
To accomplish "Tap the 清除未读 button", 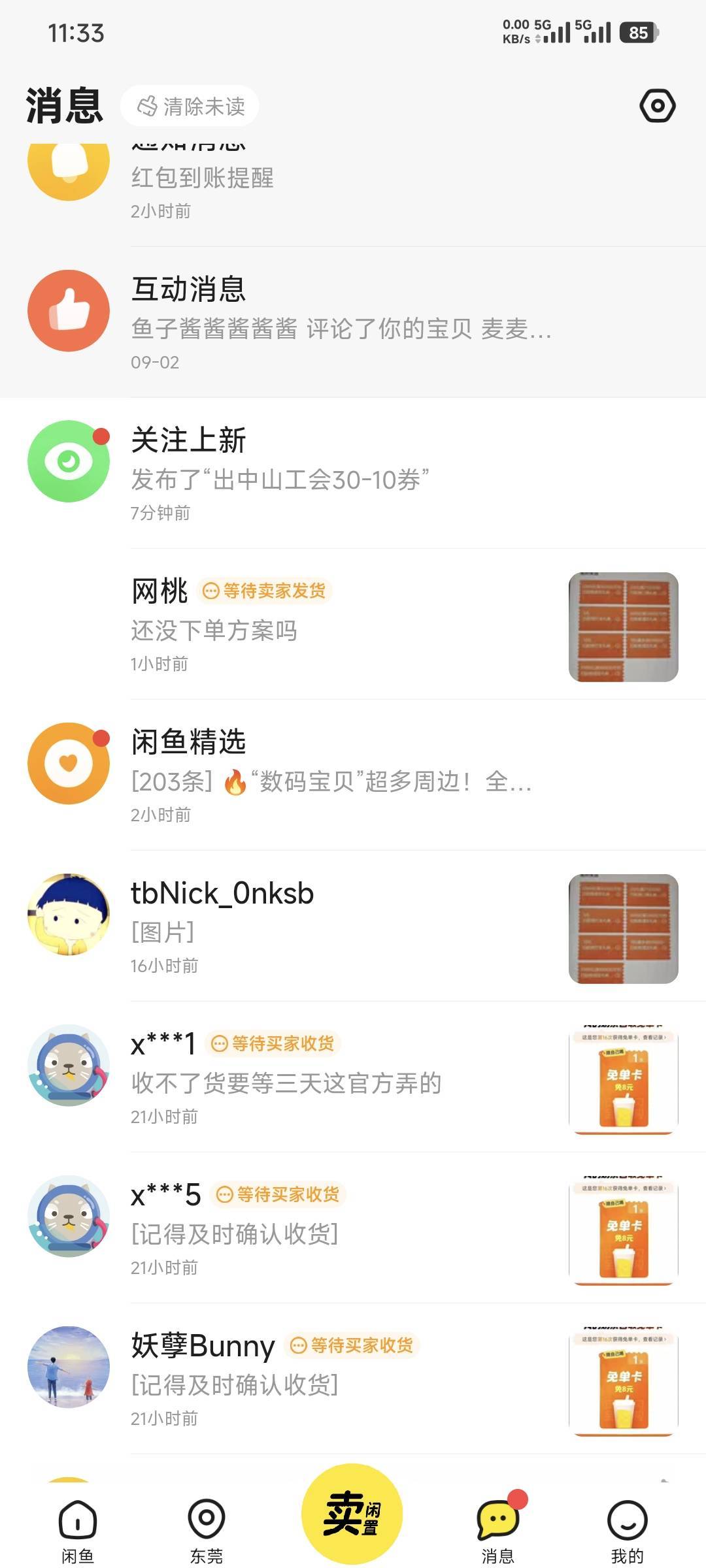I will point(190,106).
